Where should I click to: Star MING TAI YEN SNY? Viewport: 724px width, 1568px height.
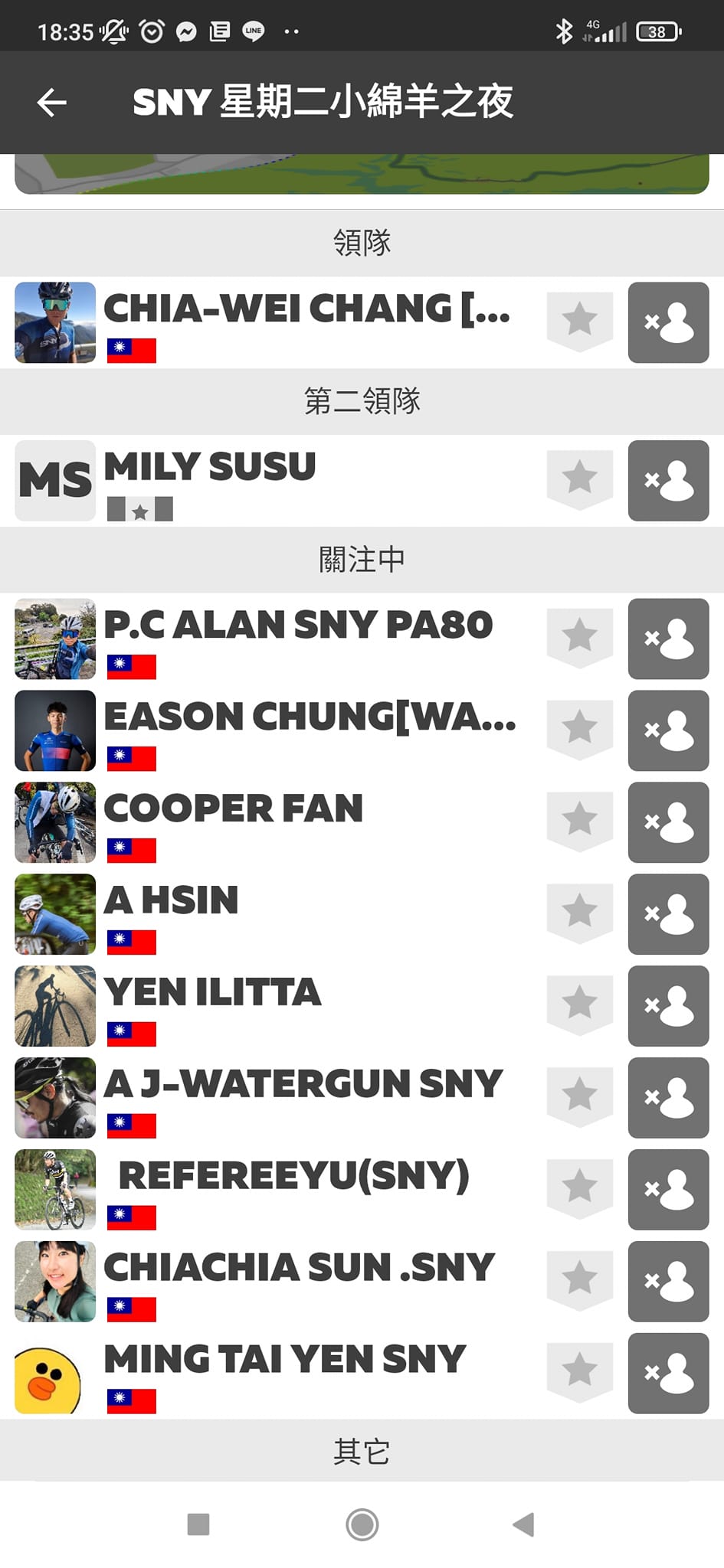click(580, 1373)
